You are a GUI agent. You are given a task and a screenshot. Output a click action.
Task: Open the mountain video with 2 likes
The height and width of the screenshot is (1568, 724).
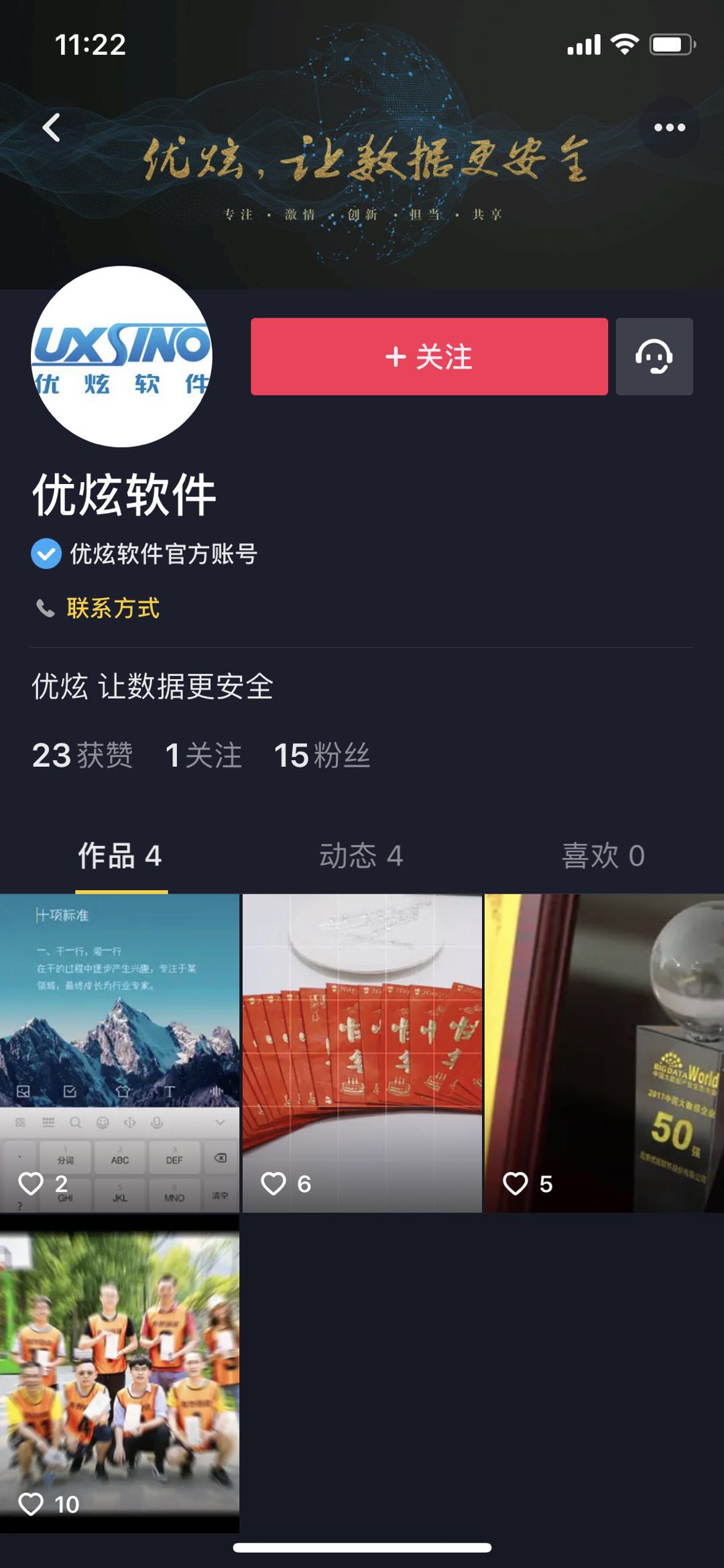coord(119,1052)
